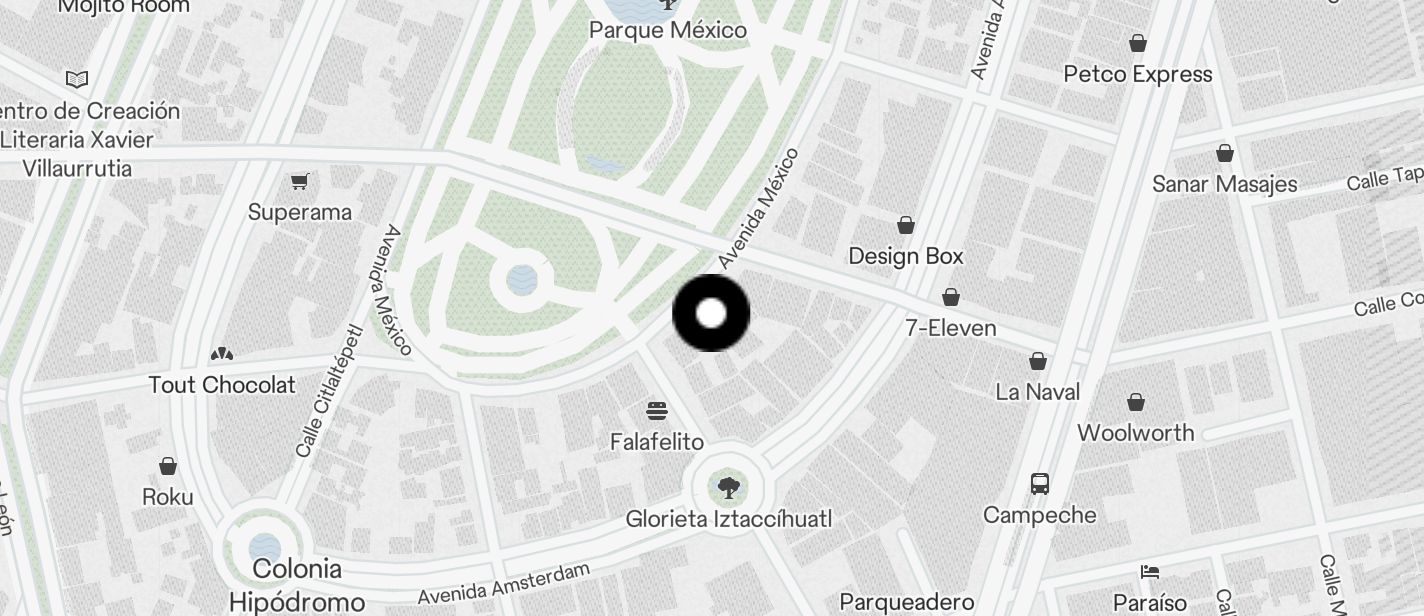Tap the Campeche bus stop marker

(x=1040, y=485)
